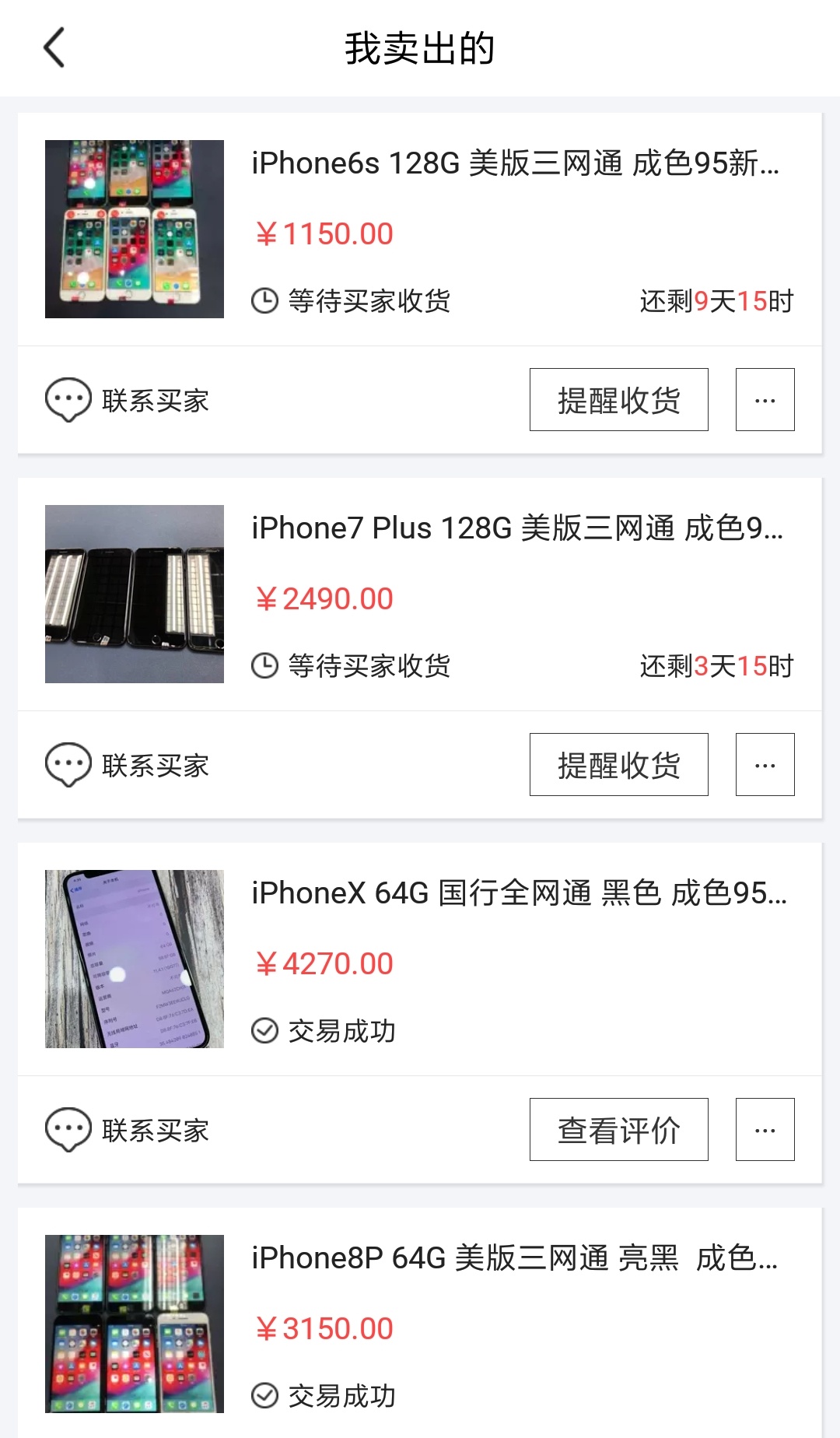Tap 联系买家 for the iPhoneX order
840x1438 pixels.
[153, 1129]
